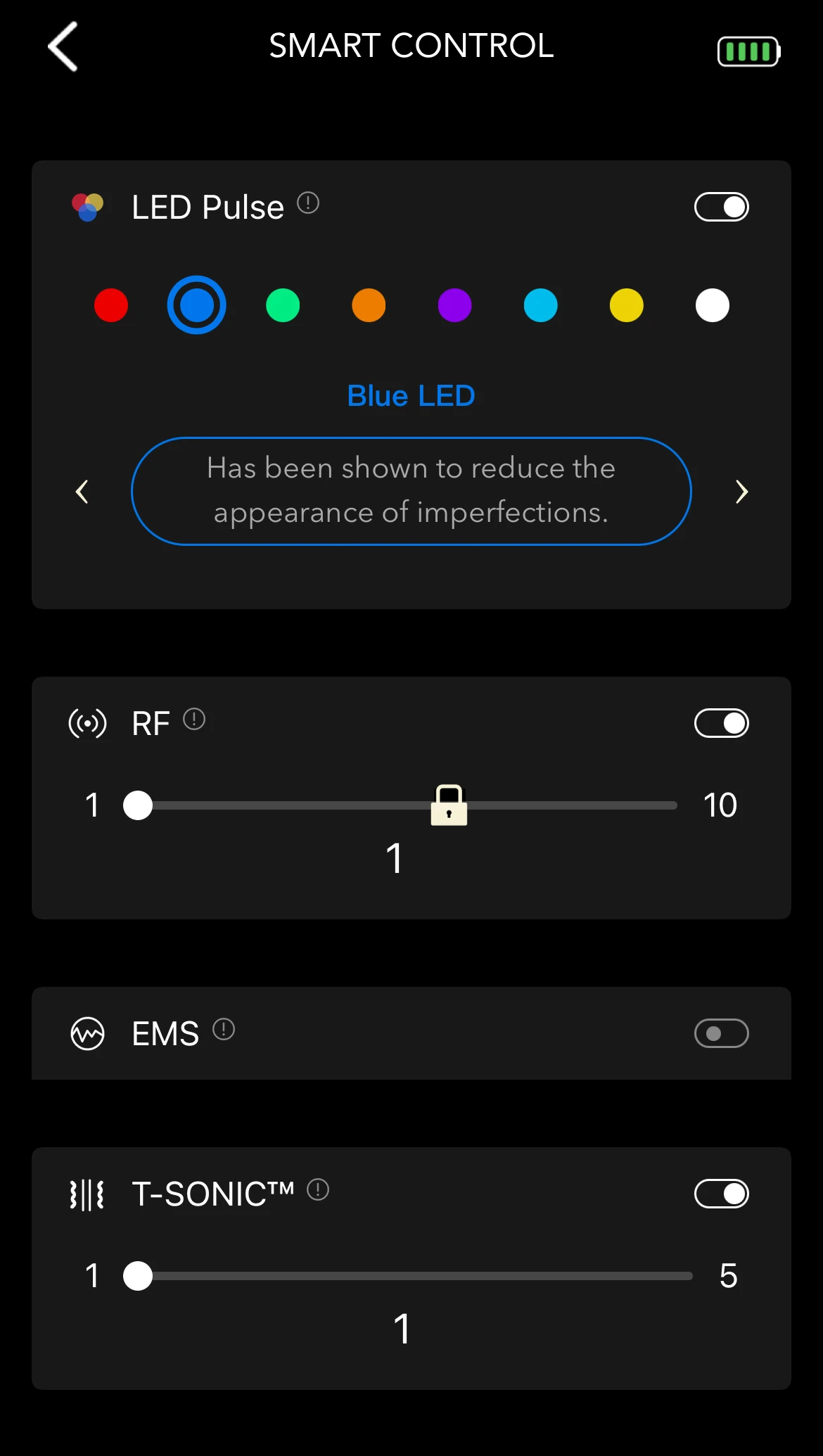
Task: Turn off the LED Pulse switch
Action: tap(721, 207)
